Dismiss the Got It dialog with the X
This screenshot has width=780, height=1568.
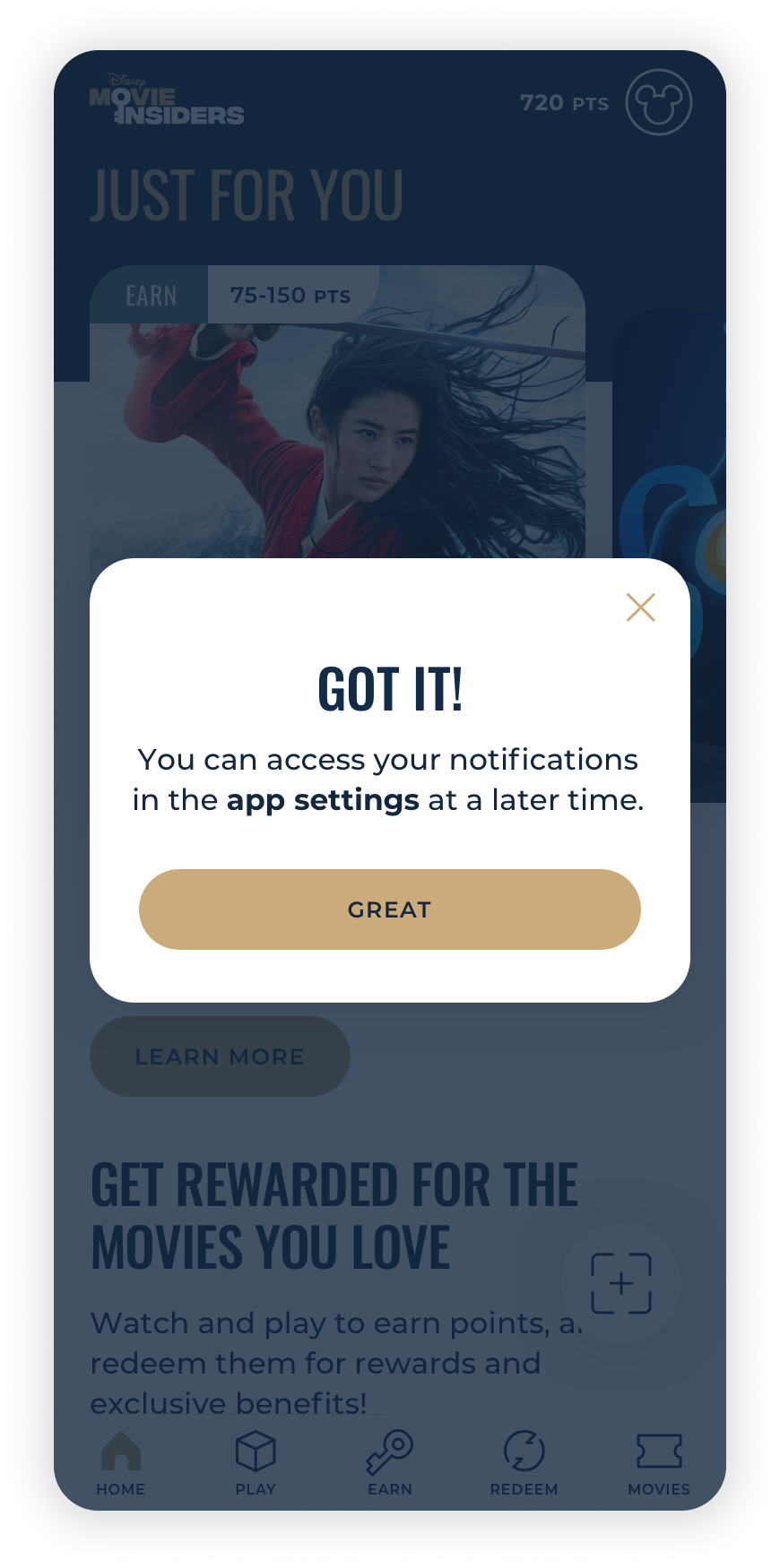pyautogui.click(x=640, y=607)
